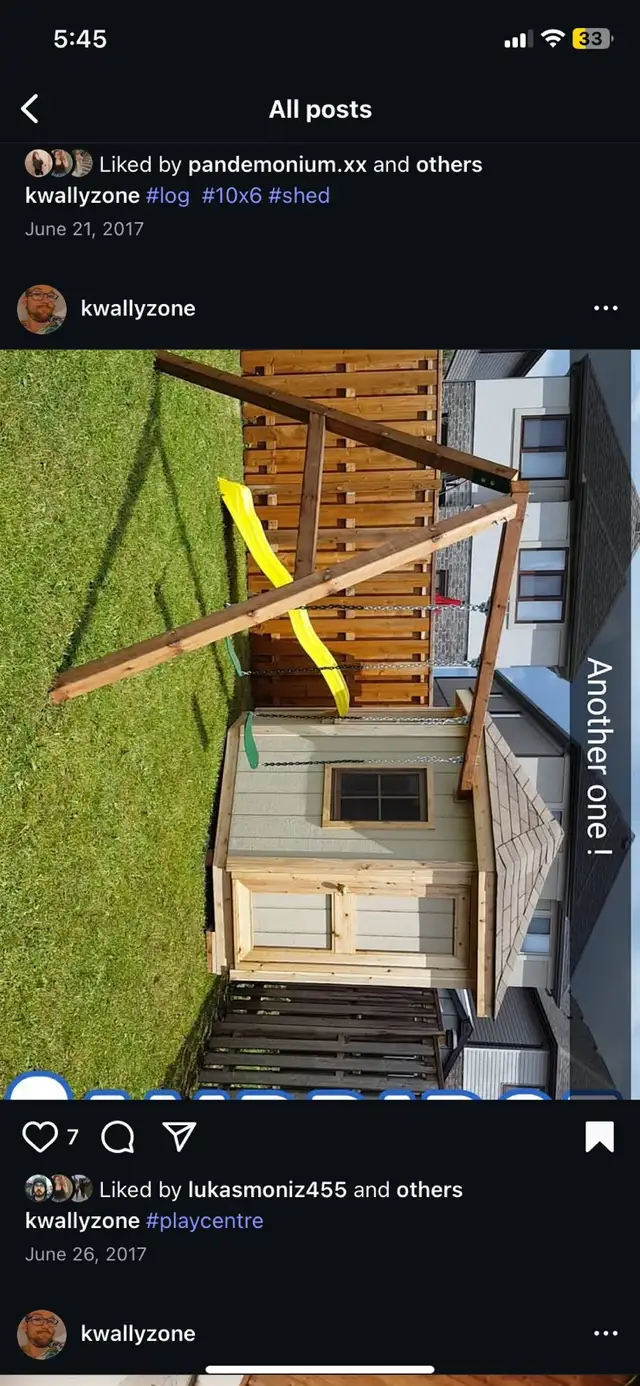The image size is (640, 1386).
Task: Open kwallyzone profile above playcentre photo
Action: tap(138, 308)
